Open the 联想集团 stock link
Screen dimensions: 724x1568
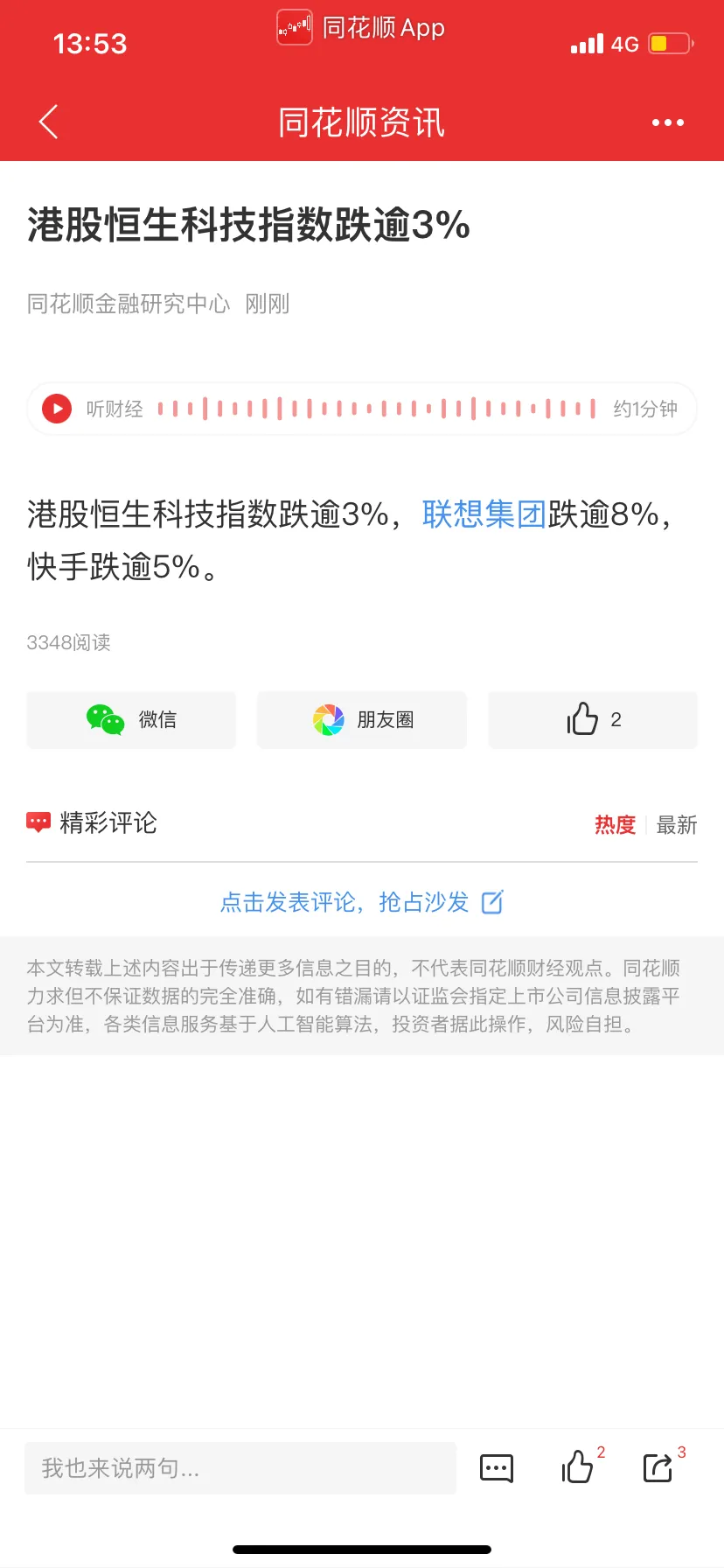484,514
